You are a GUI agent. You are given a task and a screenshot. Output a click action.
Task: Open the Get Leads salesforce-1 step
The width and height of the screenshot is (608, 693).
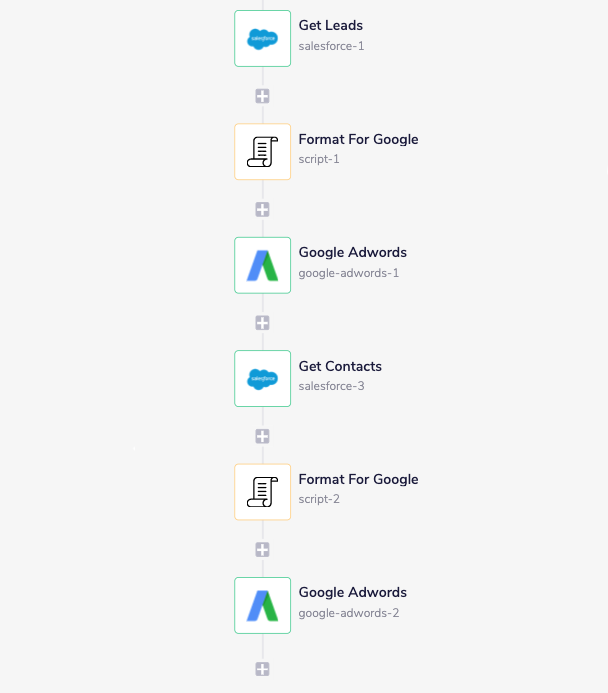[263, 39]
